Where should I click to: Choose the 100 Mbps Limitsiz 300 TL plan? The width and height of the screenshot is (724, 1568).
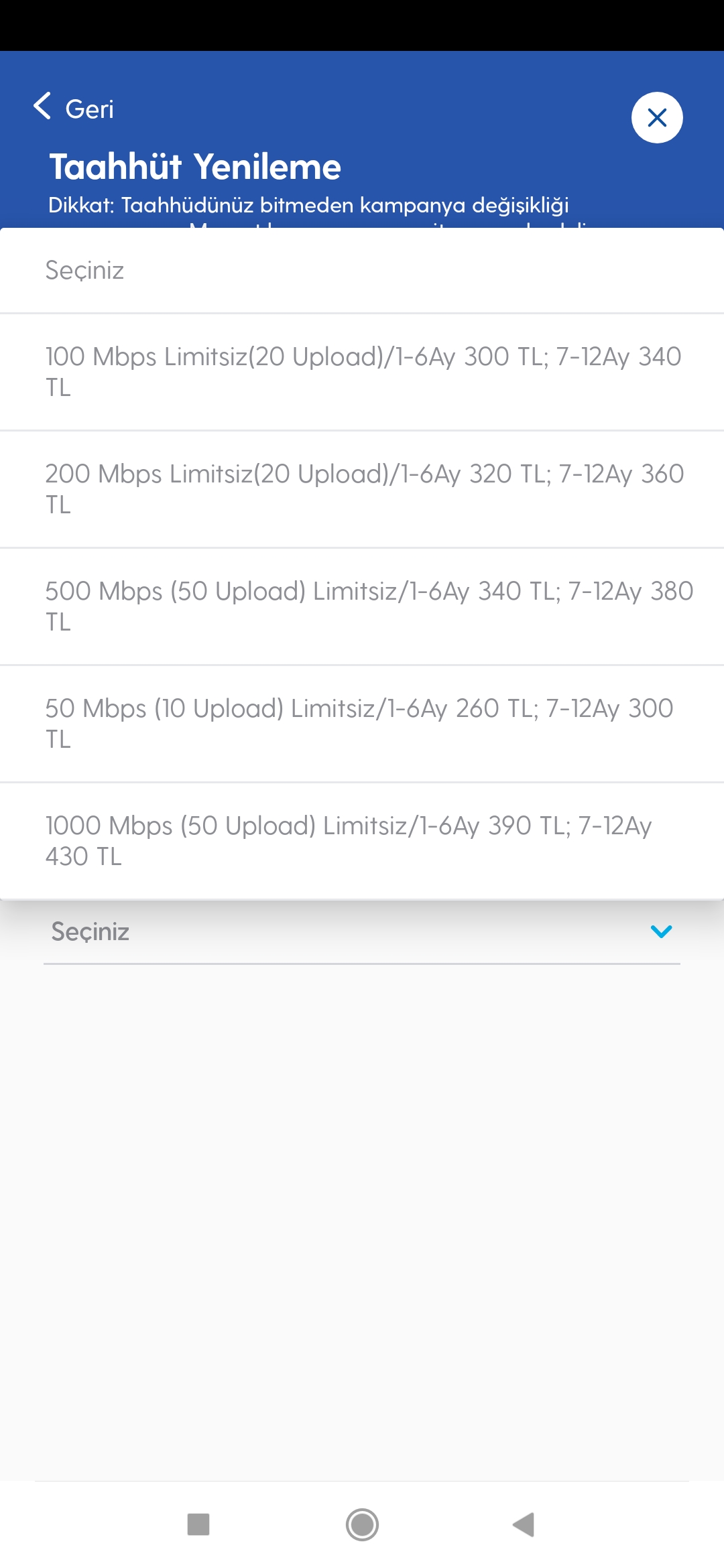[362, 372]
